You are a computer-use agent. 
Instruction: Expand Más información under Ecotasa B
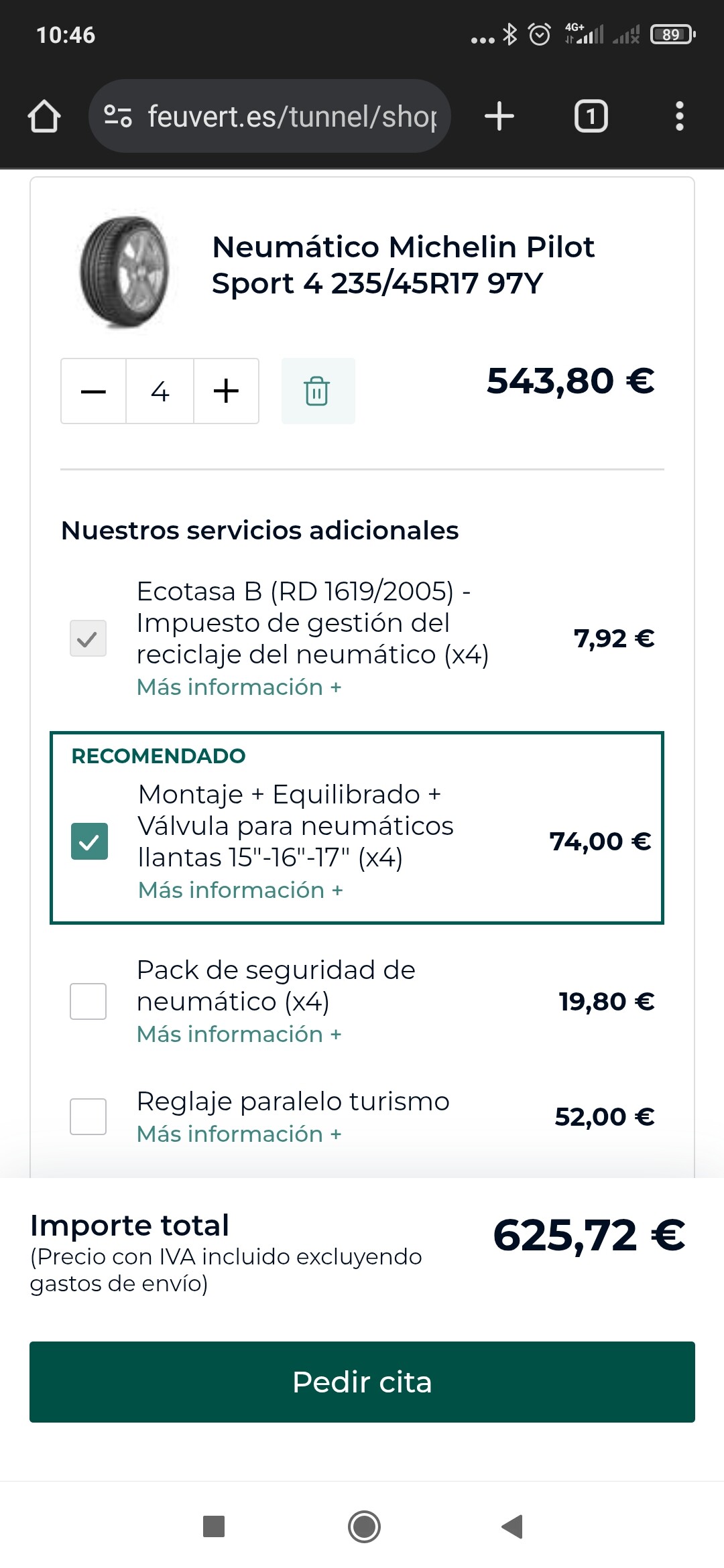(x=239, y=688)
